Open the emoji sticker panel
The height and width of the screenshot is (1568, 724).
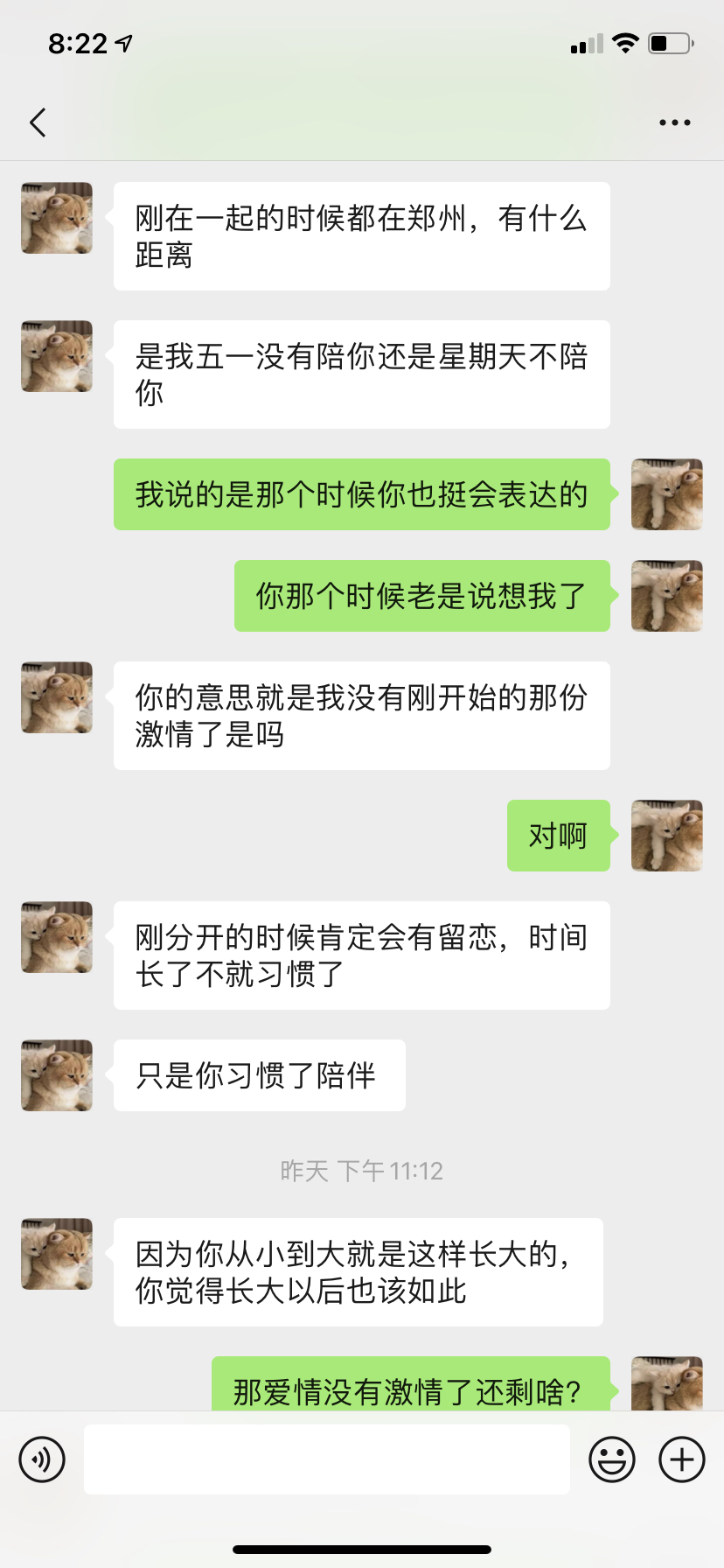click(612, 1459)
